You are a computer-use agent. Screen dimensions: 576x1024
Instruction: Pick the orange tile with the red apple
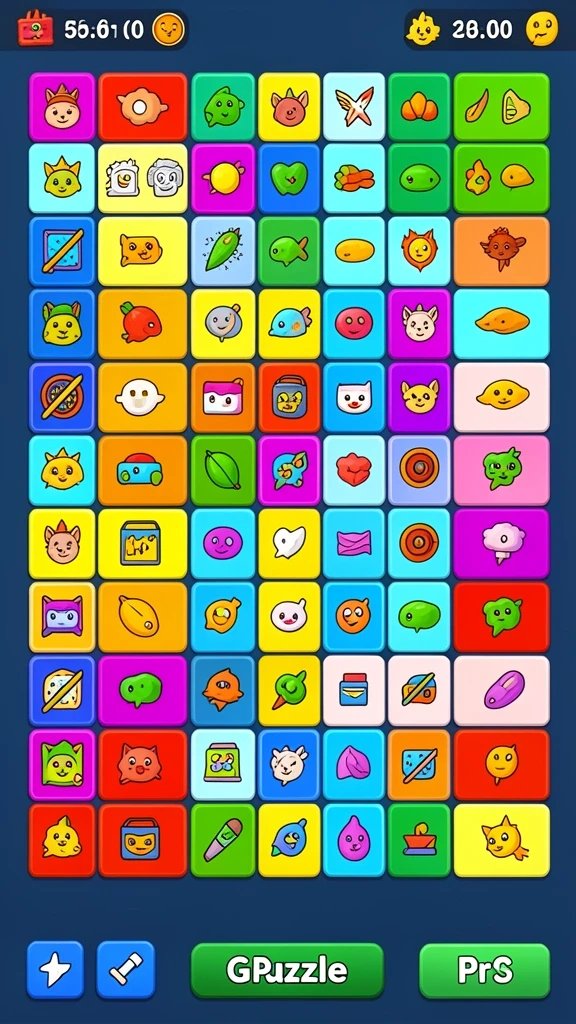tap(142, 324)
